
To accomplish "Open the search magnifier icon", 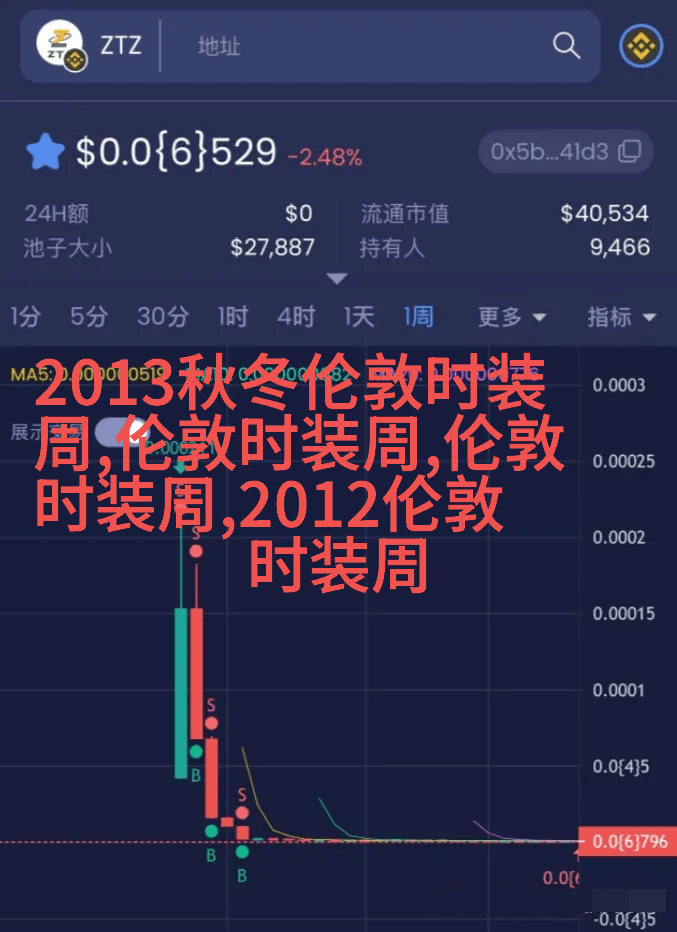I will pos(566,46).
